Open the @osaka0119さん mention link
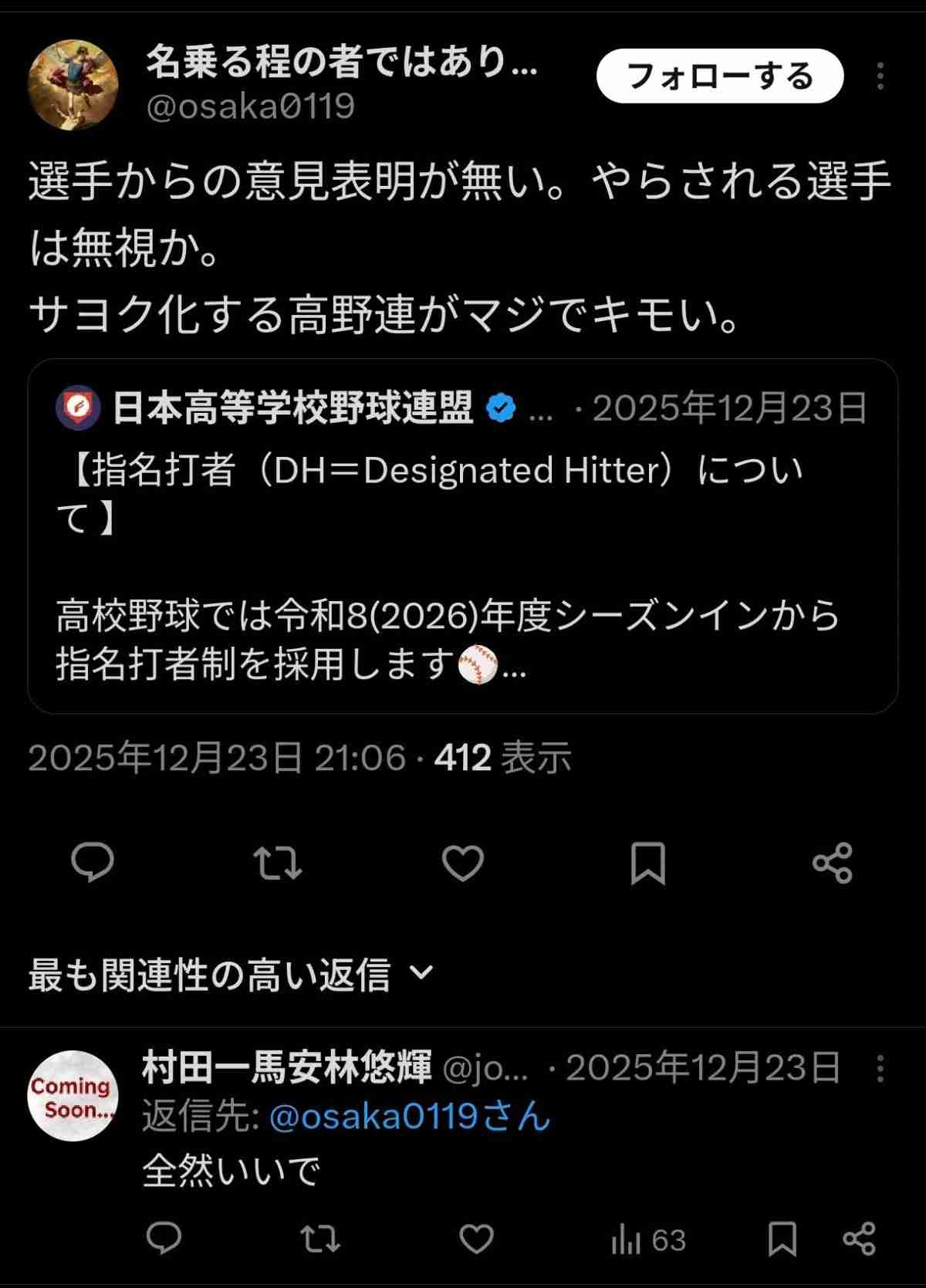 [x=410, y=1117]
